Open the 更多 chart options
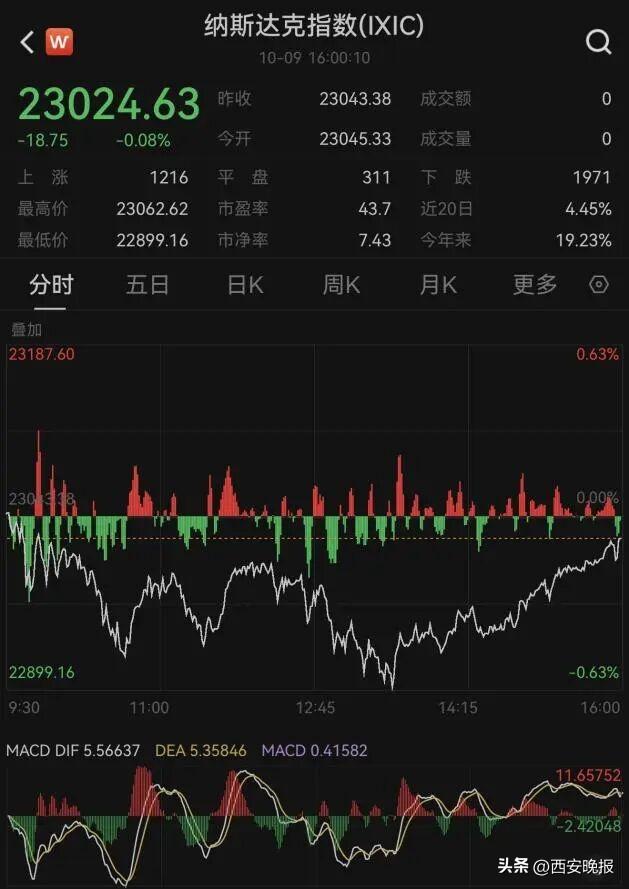This screenshot has width=629, height=889. pyautogui.click(x=535, y=285)
